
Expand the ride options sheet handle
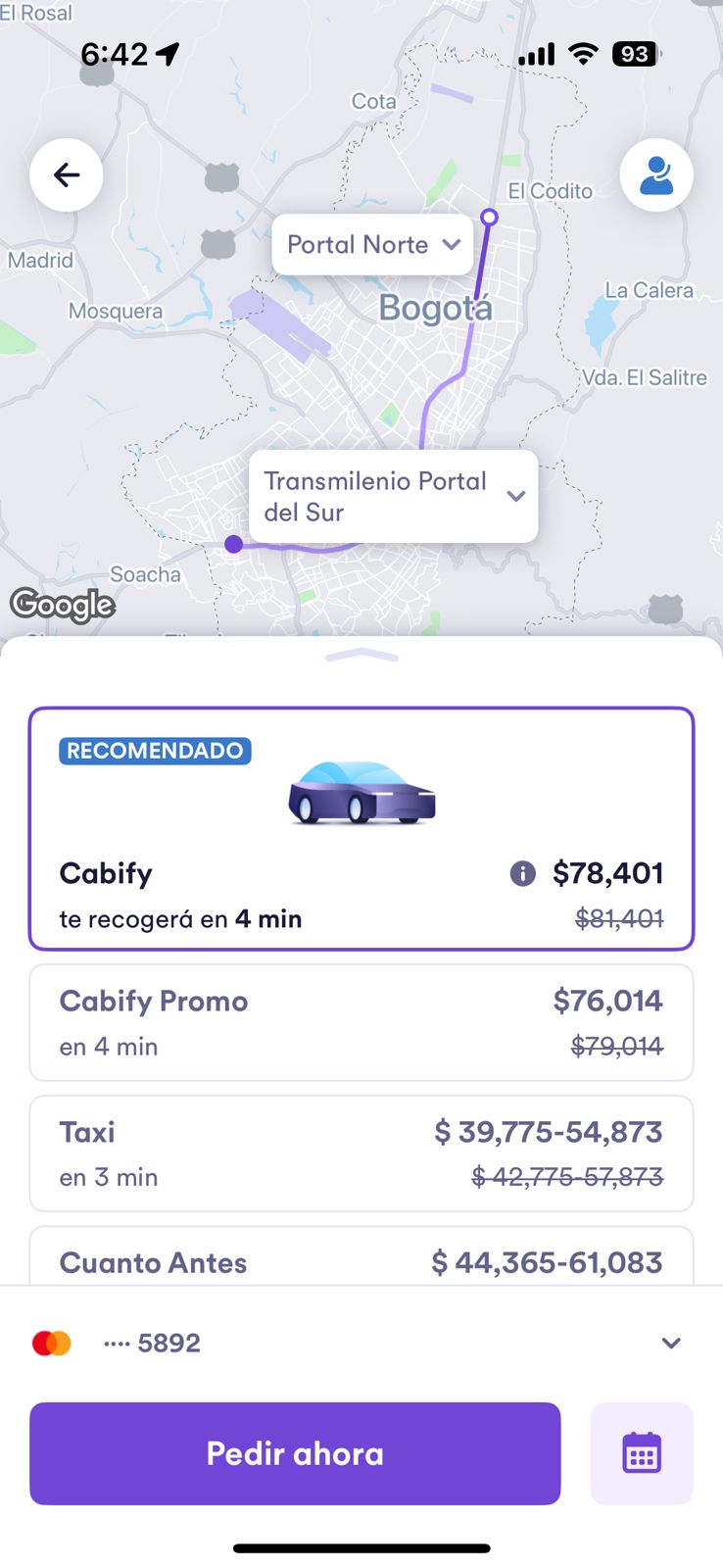point(361,656)
